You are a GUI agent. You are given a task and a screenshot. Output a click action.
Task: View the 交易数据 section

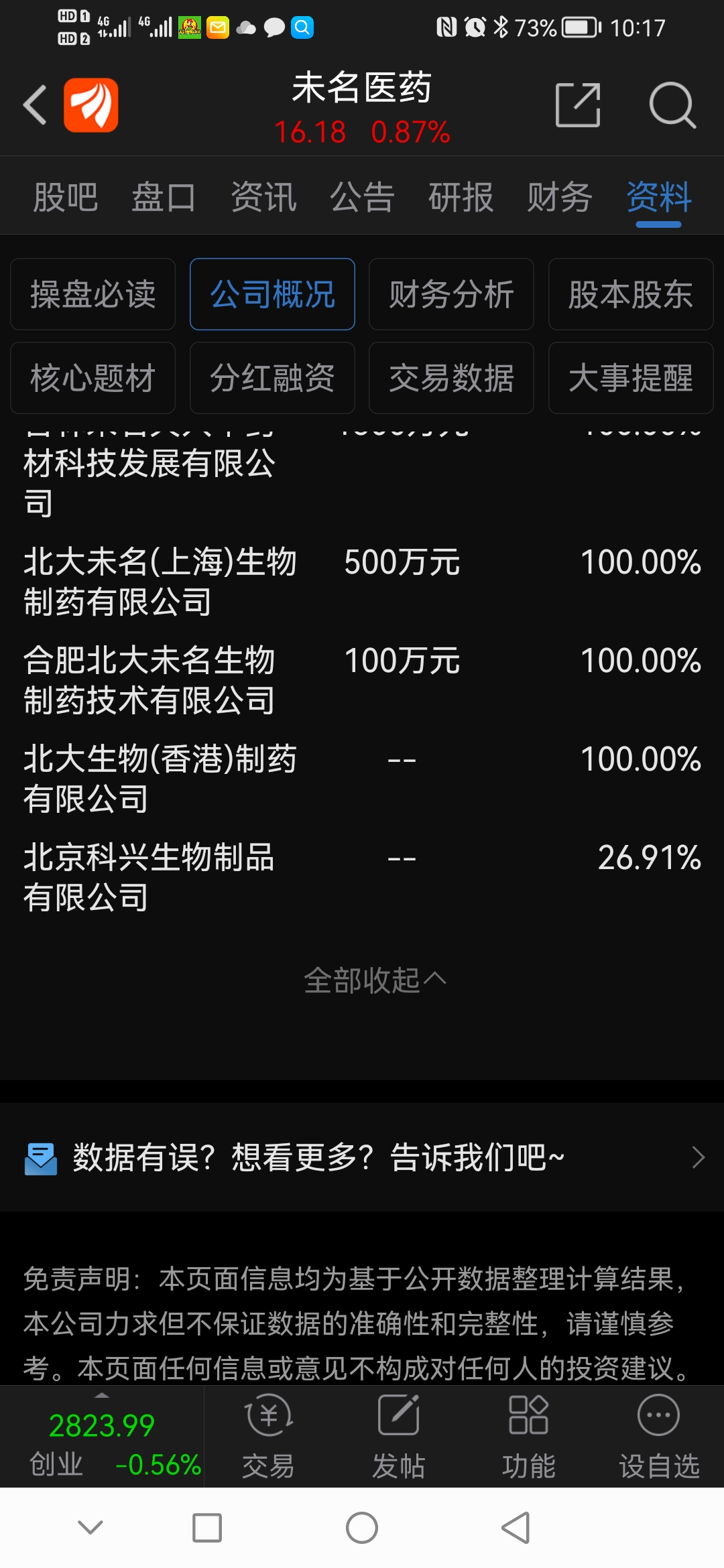[x=451, y=378]
